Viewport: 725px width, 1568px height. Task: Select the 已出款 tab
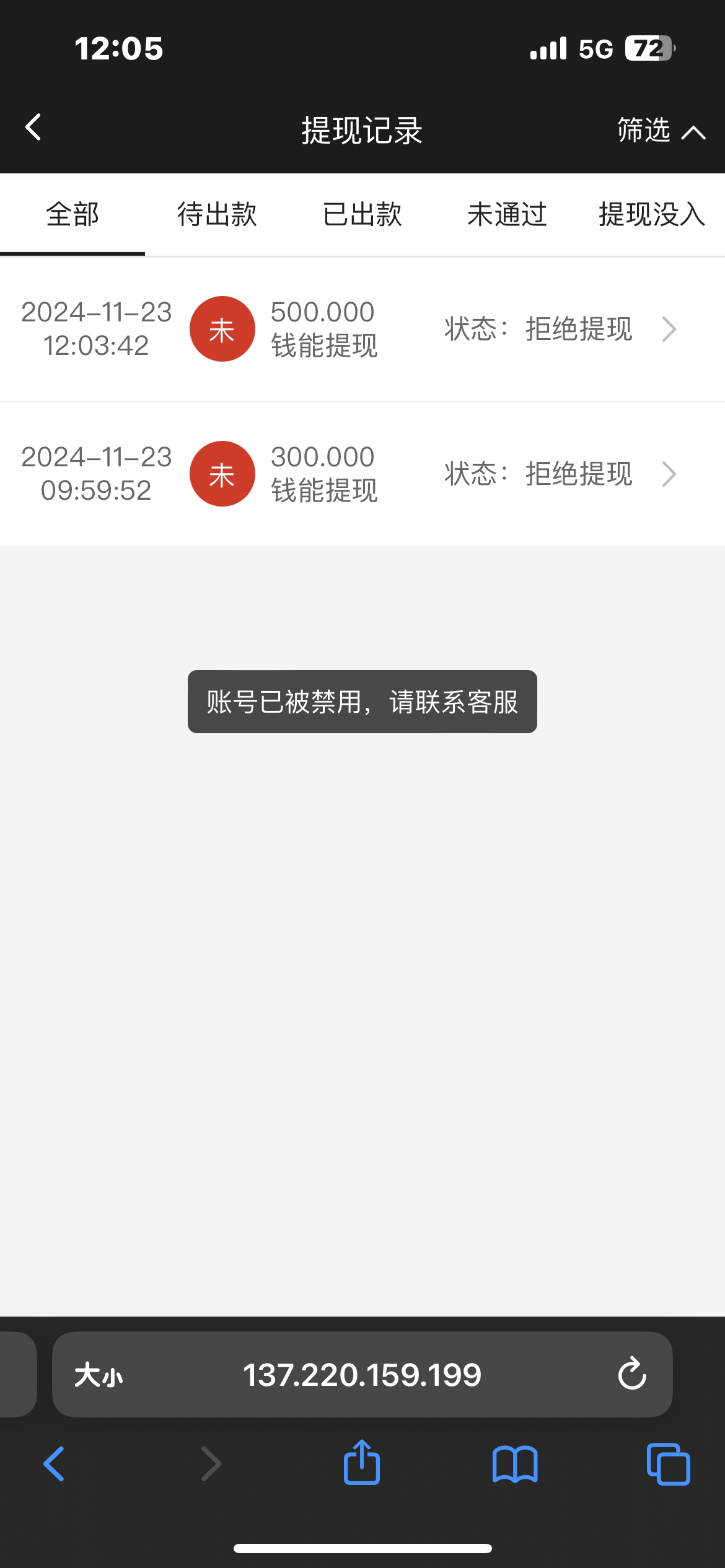(x=362, y=215)
